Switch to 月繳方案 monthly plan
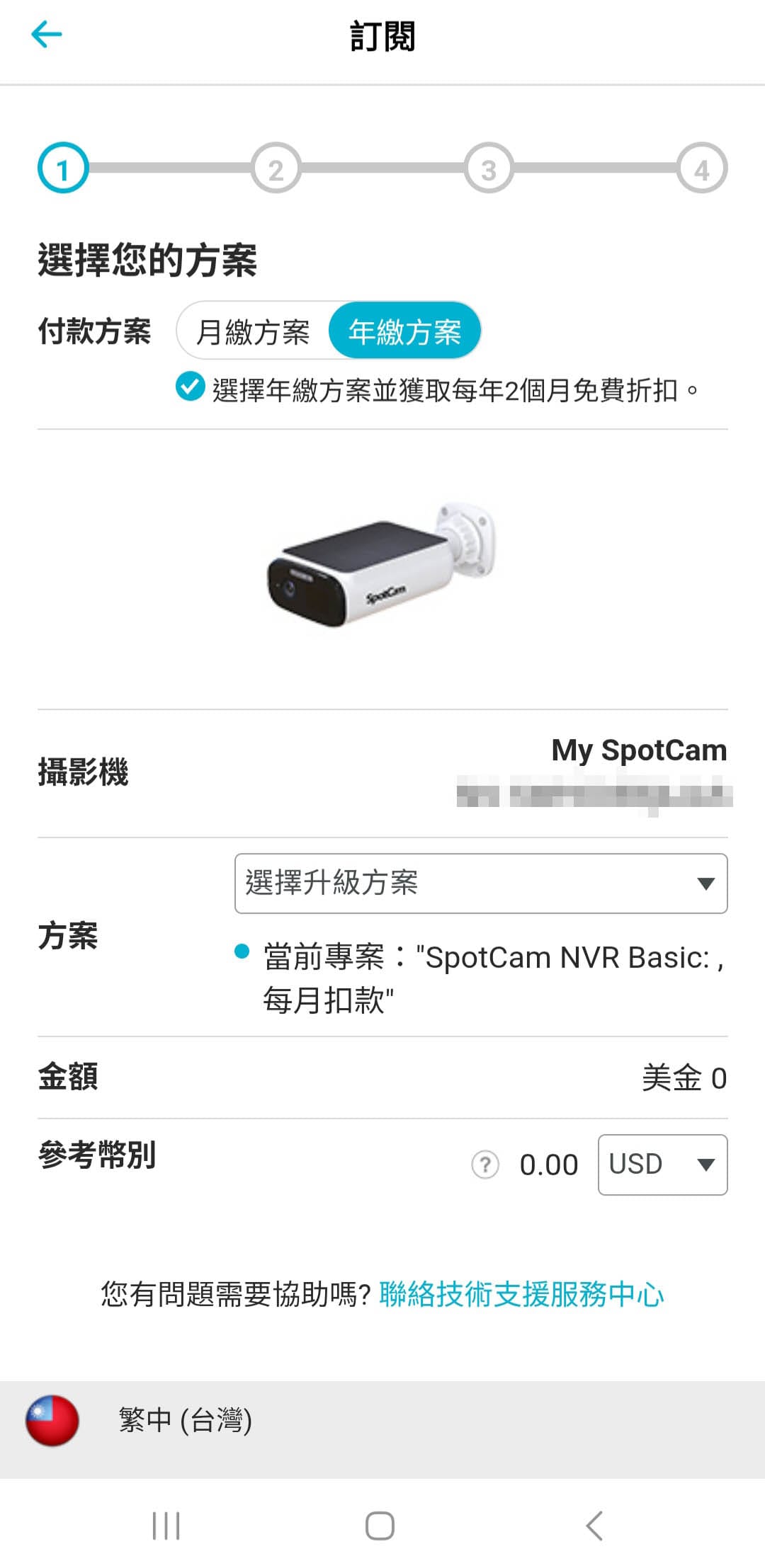 point(253,331)
